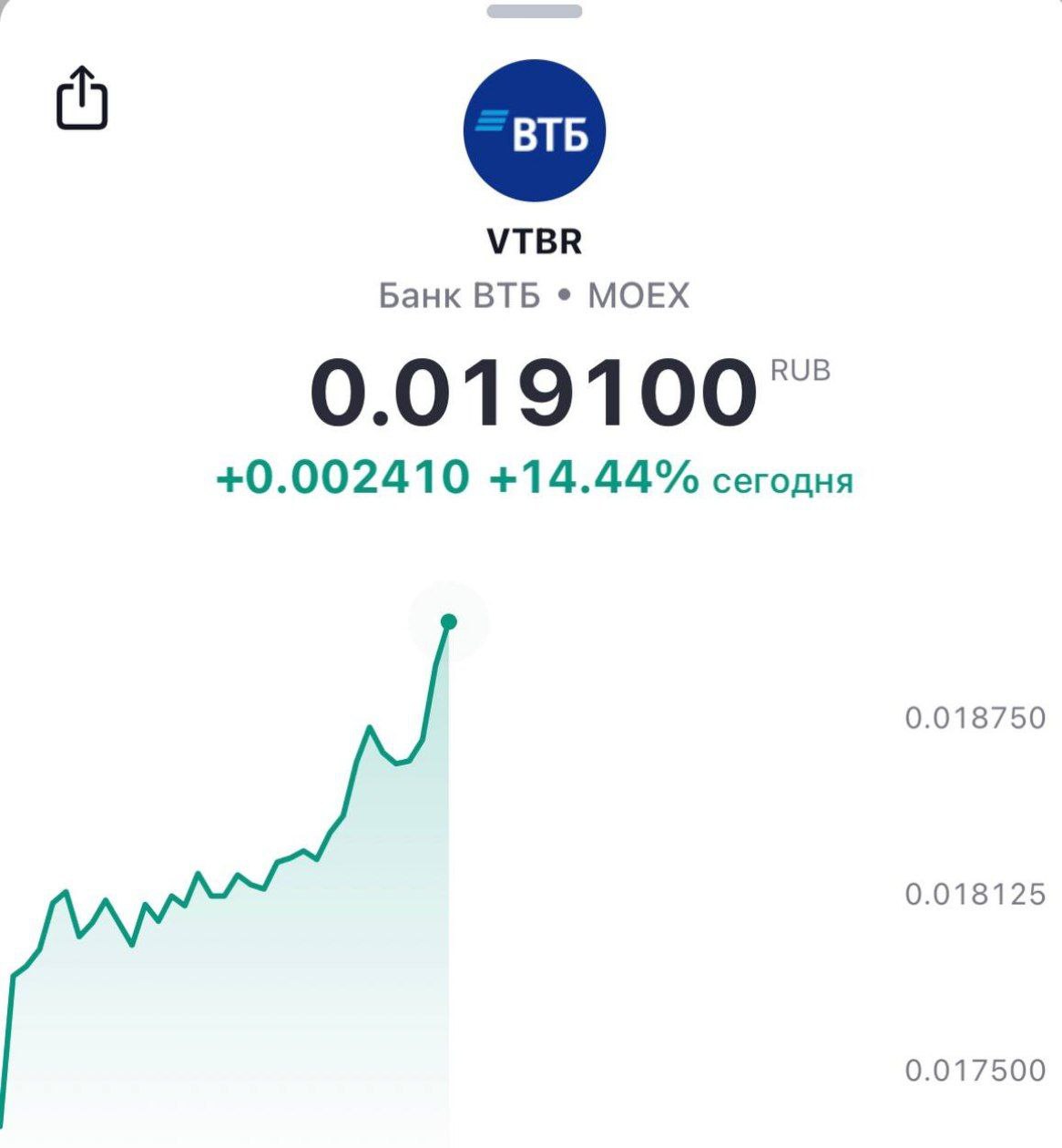Select the latest point marker on the chart
Screen dimensions: 1062x1148
[x=447, y=622]
